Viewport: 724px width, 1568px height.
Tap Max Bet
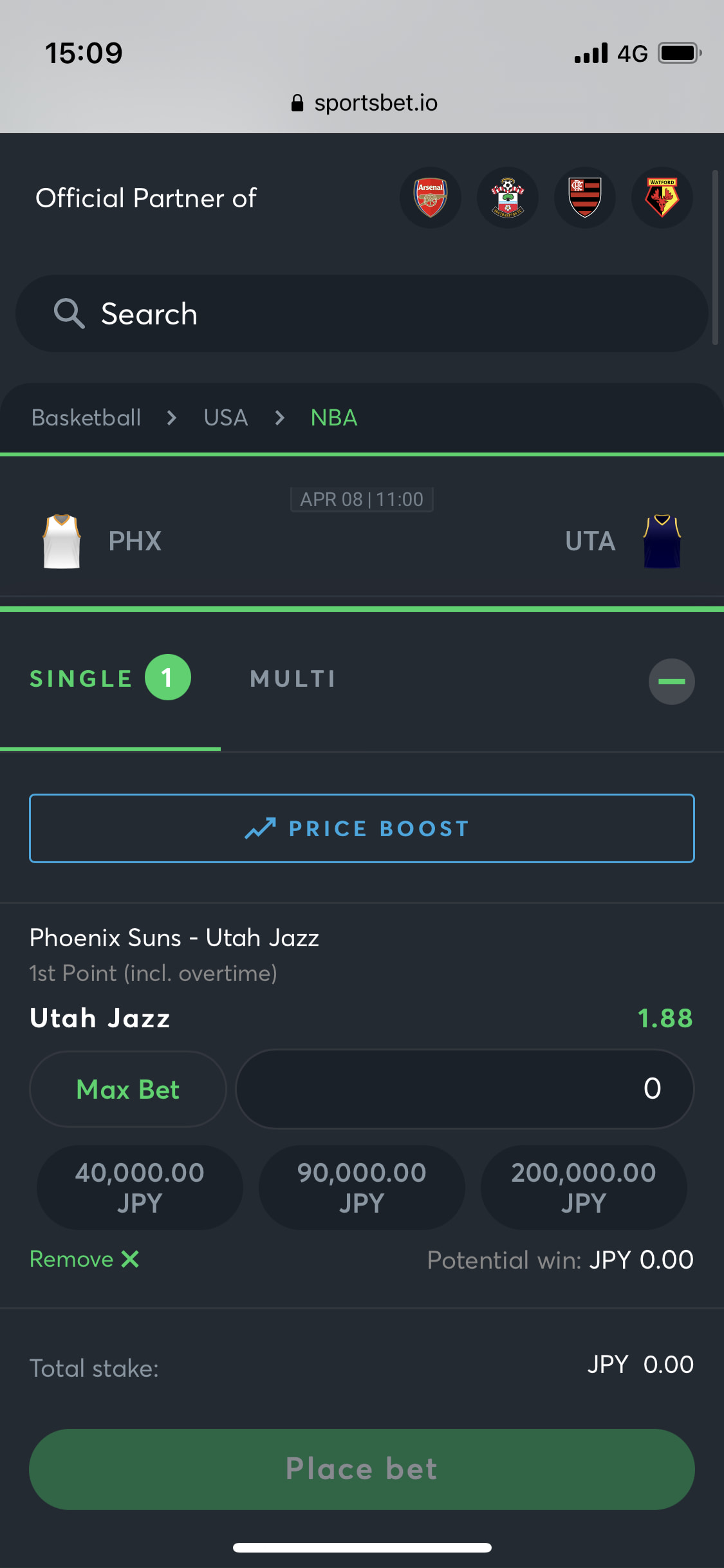point(128,1089)
